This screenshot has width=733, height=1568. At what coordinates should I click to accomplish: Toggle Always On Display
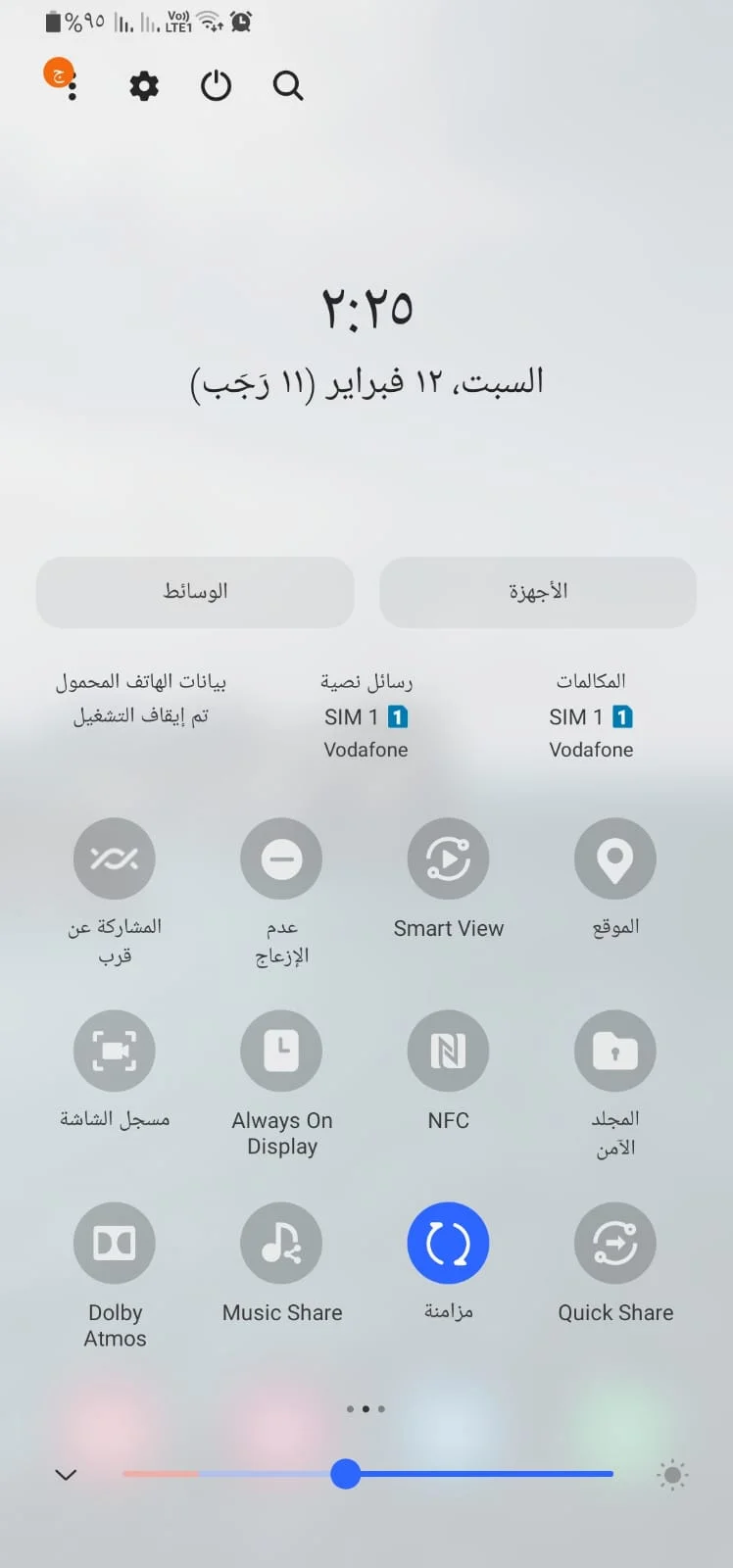tap(281, 1051)
